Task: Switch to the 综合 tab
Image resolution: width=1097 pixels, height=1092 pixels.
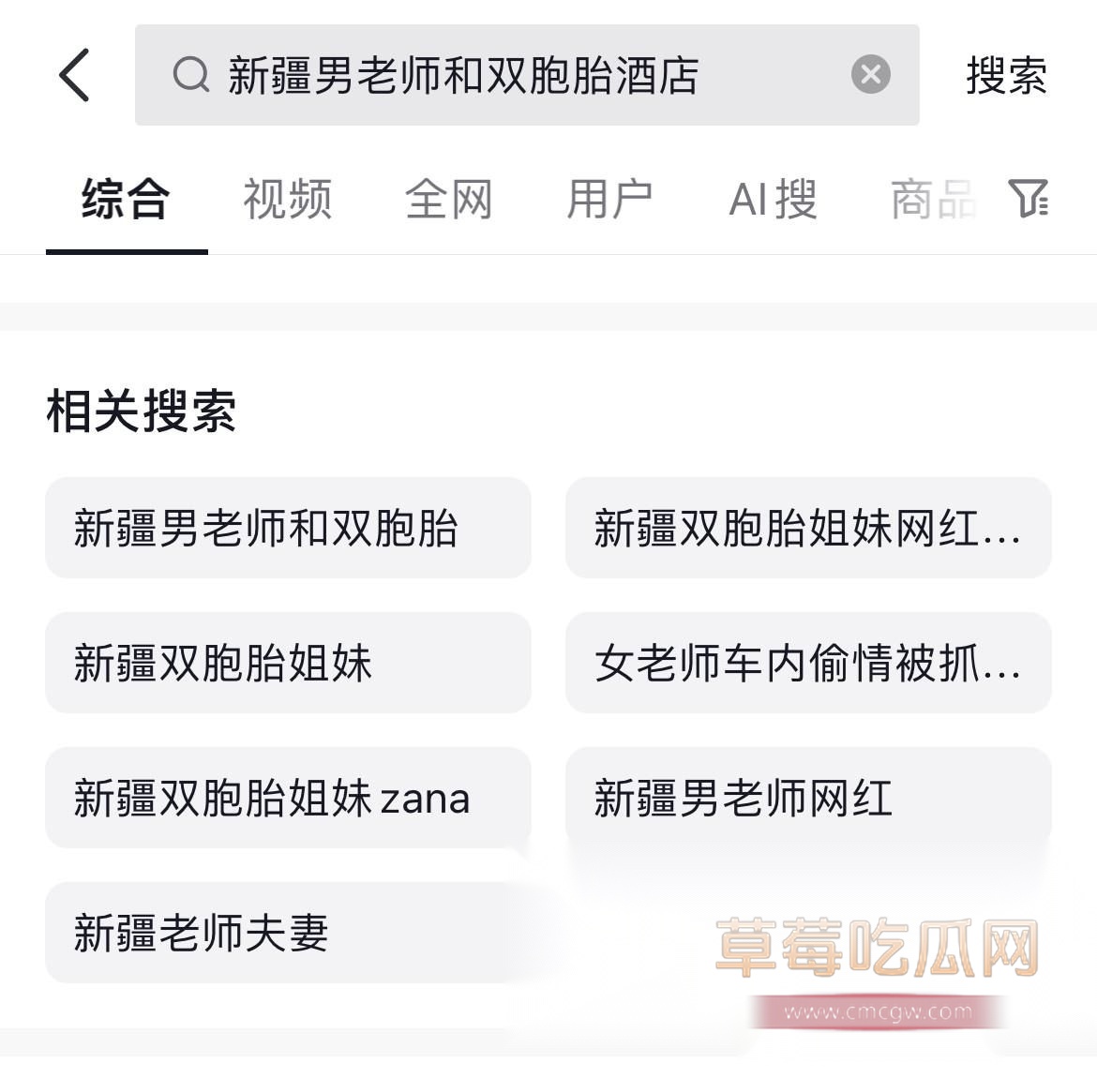Action: pyautogui.click(x=126, y=199)
